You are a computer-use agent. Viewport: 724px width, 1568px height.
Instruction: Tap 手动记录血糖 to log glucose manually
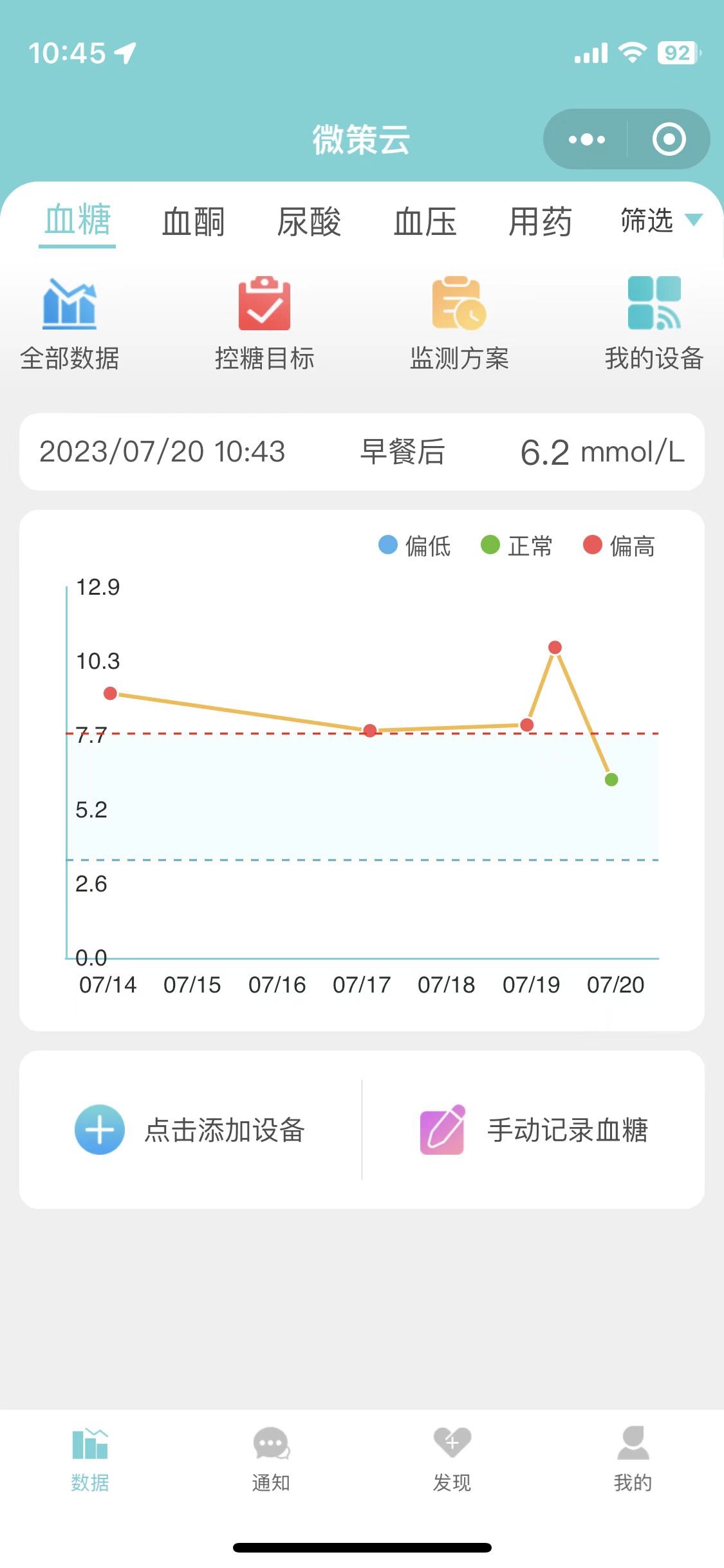(x=534, y=1130)
